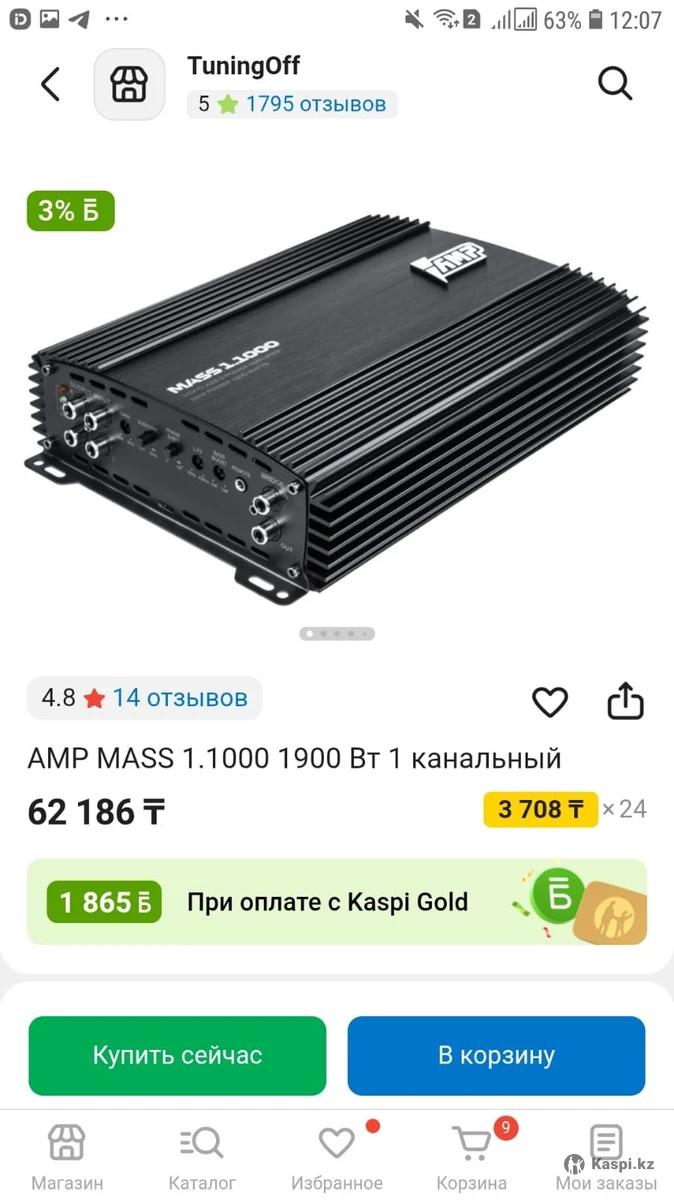Read the 14 product reviews

(178, 698)
